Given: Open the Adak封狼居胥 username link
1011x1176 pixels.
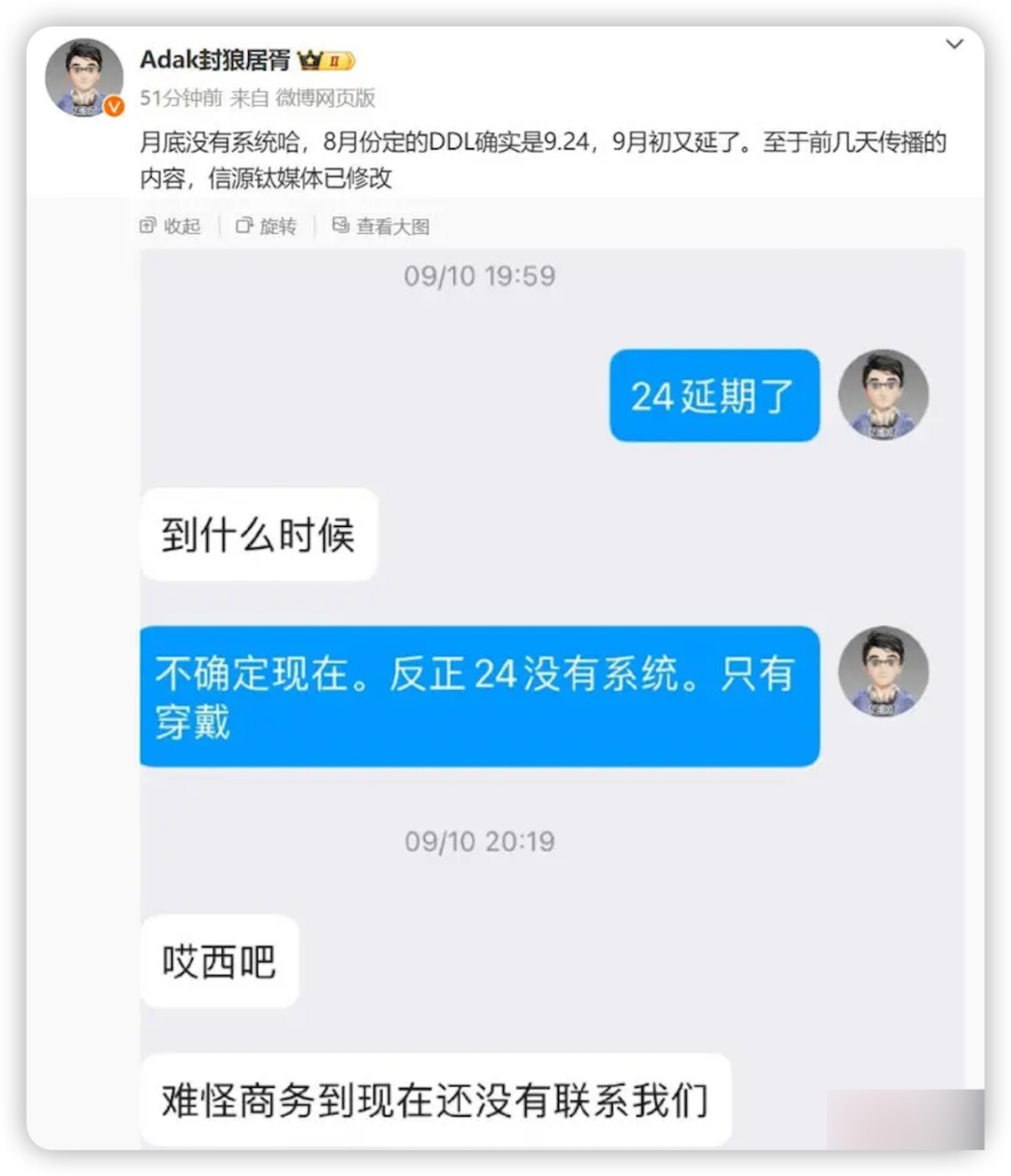Looking at the screenshot, I should [x=214, y=60].
